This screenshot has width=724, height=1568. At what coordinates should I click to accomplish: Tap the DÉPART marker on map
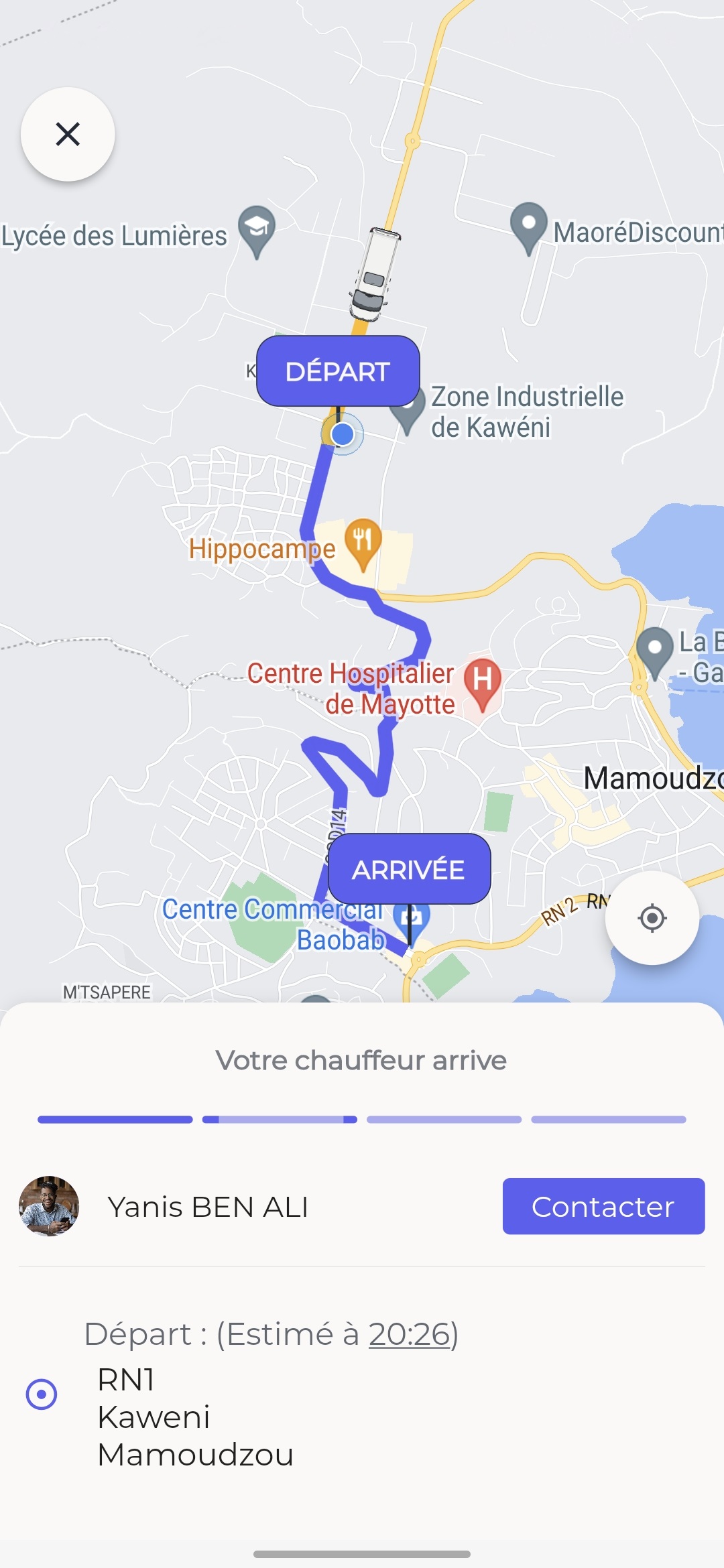[338, 371]
